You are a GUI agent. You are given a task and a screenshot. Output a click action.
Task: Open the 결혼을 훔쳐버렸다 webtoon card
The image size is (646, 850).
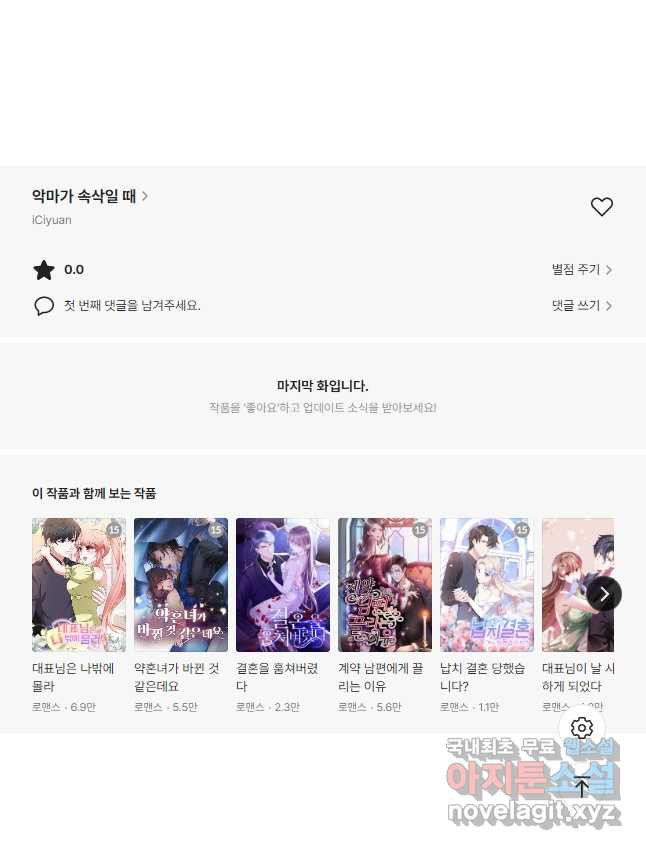(283, 585)
